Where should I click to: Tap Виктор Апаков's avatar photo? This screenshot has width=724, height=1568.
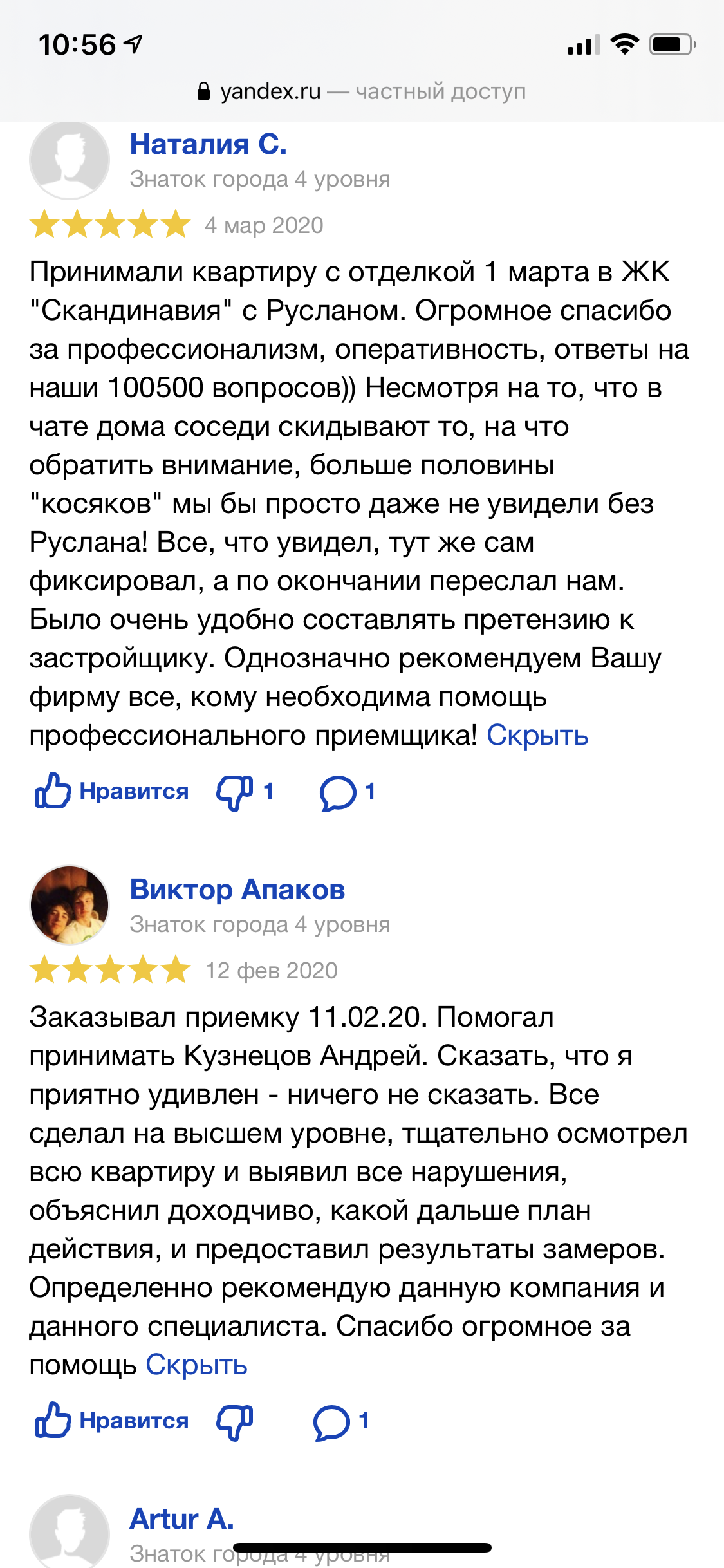(70, 905)
